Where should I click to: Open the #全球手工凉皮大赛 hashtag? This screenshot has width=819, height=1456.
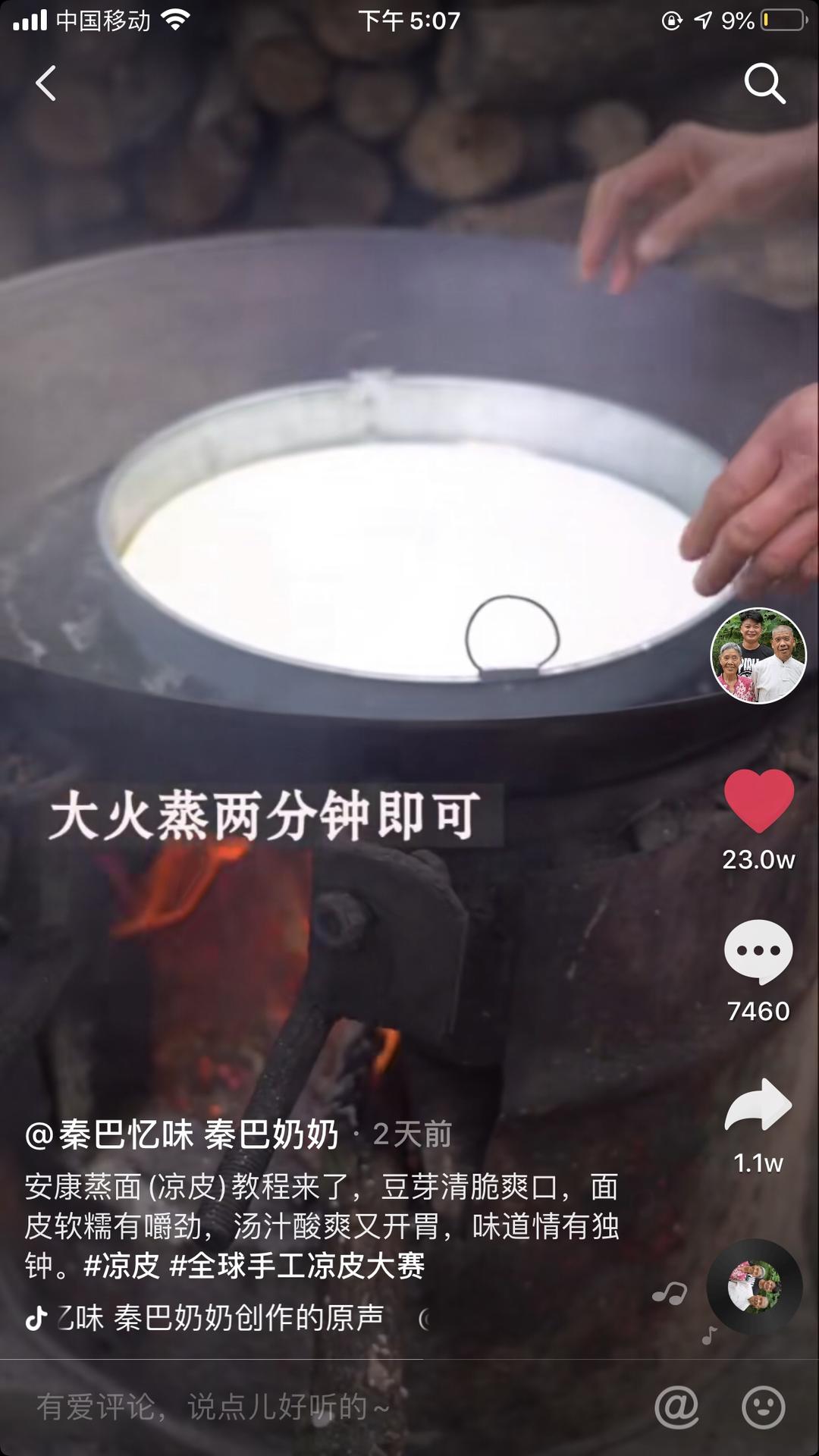297,1265
